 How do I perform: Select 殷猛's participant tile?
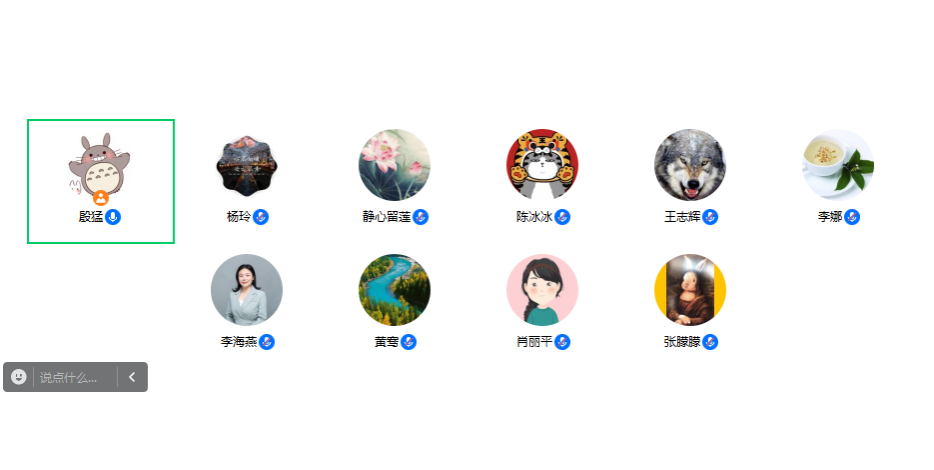pyautogui.click(x=100, y=180)
